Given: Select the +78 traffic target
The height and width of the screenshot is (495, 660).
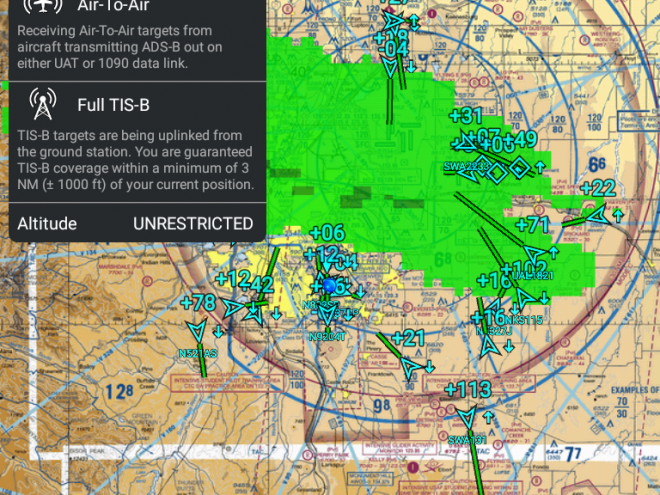Looking at the screenshot, I should (x=197, y=331).
